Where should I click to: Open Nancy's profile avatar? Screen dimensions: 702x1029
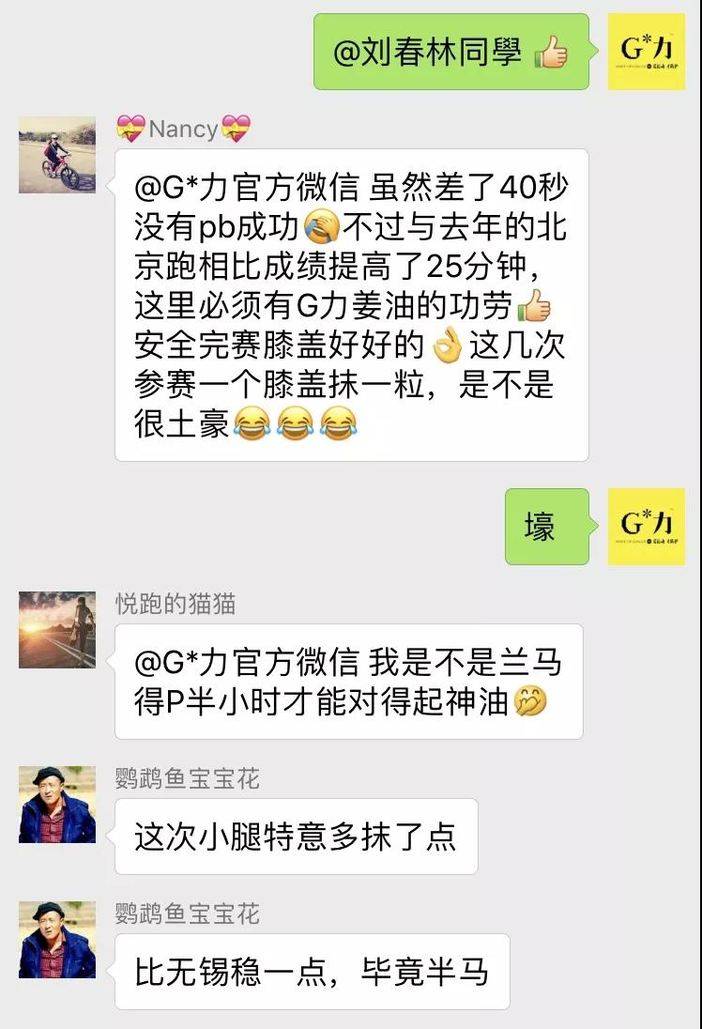[57, 155]
